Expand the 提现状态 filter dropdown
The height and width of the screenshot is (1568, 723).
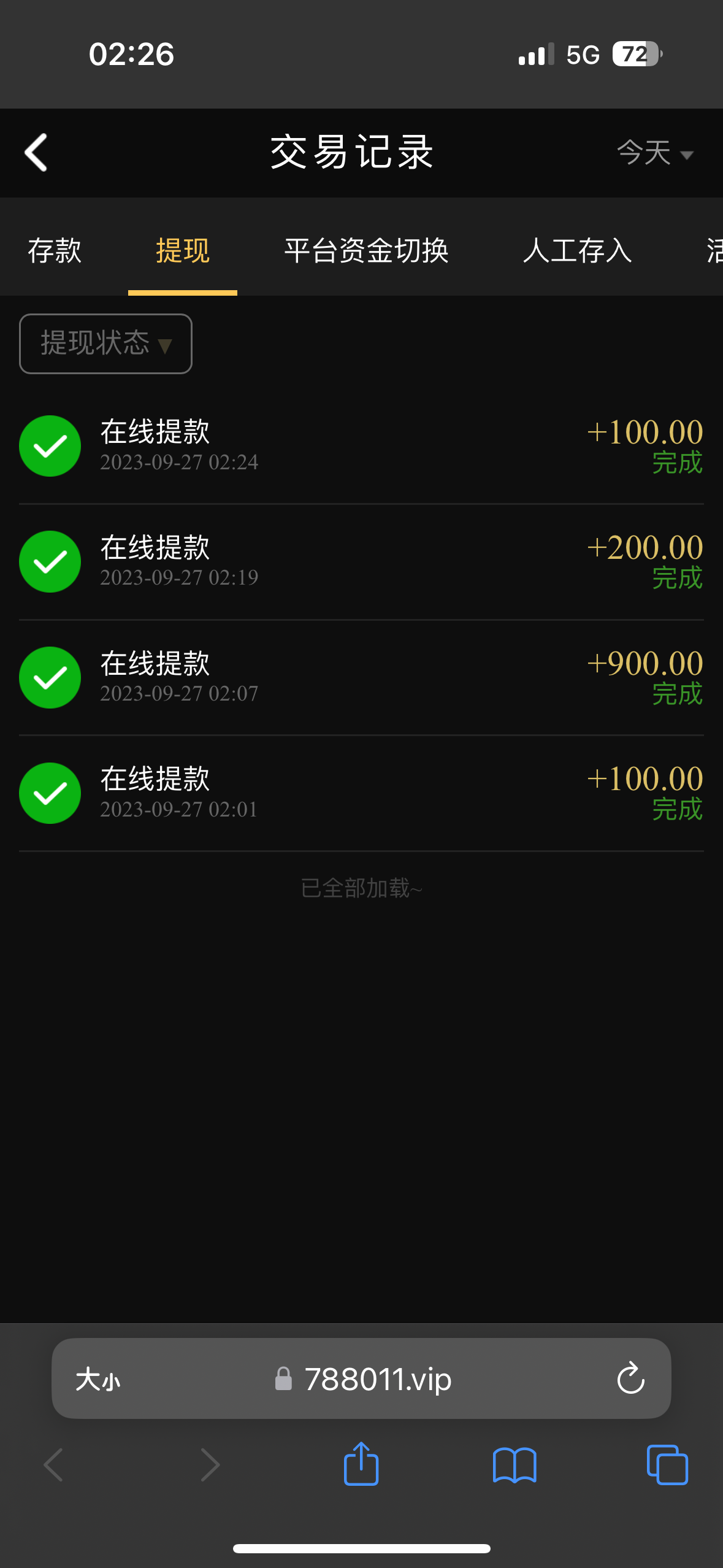point(105,344)
